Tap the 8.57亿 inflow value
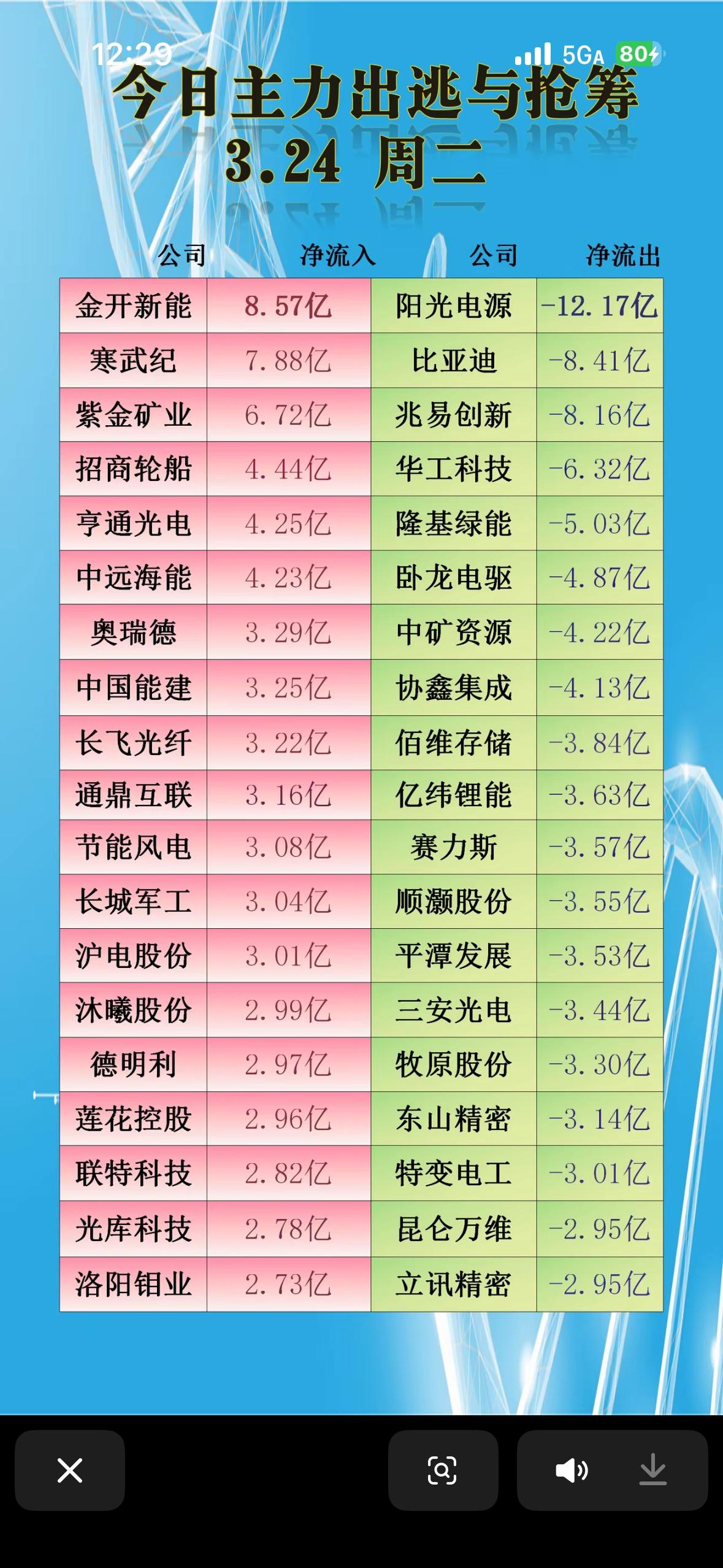Viewport: 723px width, 1568px height. click(288, 306)
